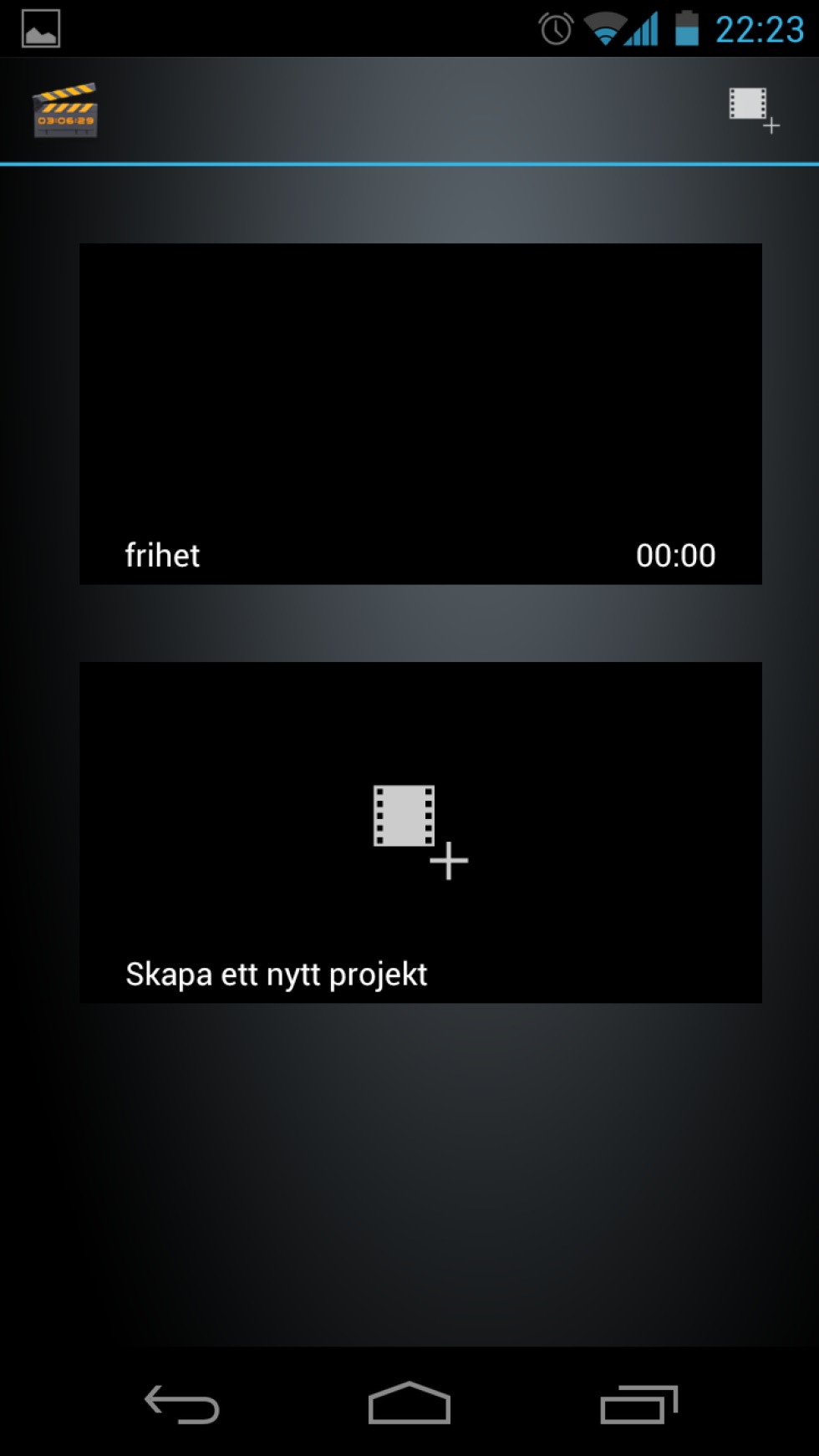Open the frihet project

[x=420, y=414]
